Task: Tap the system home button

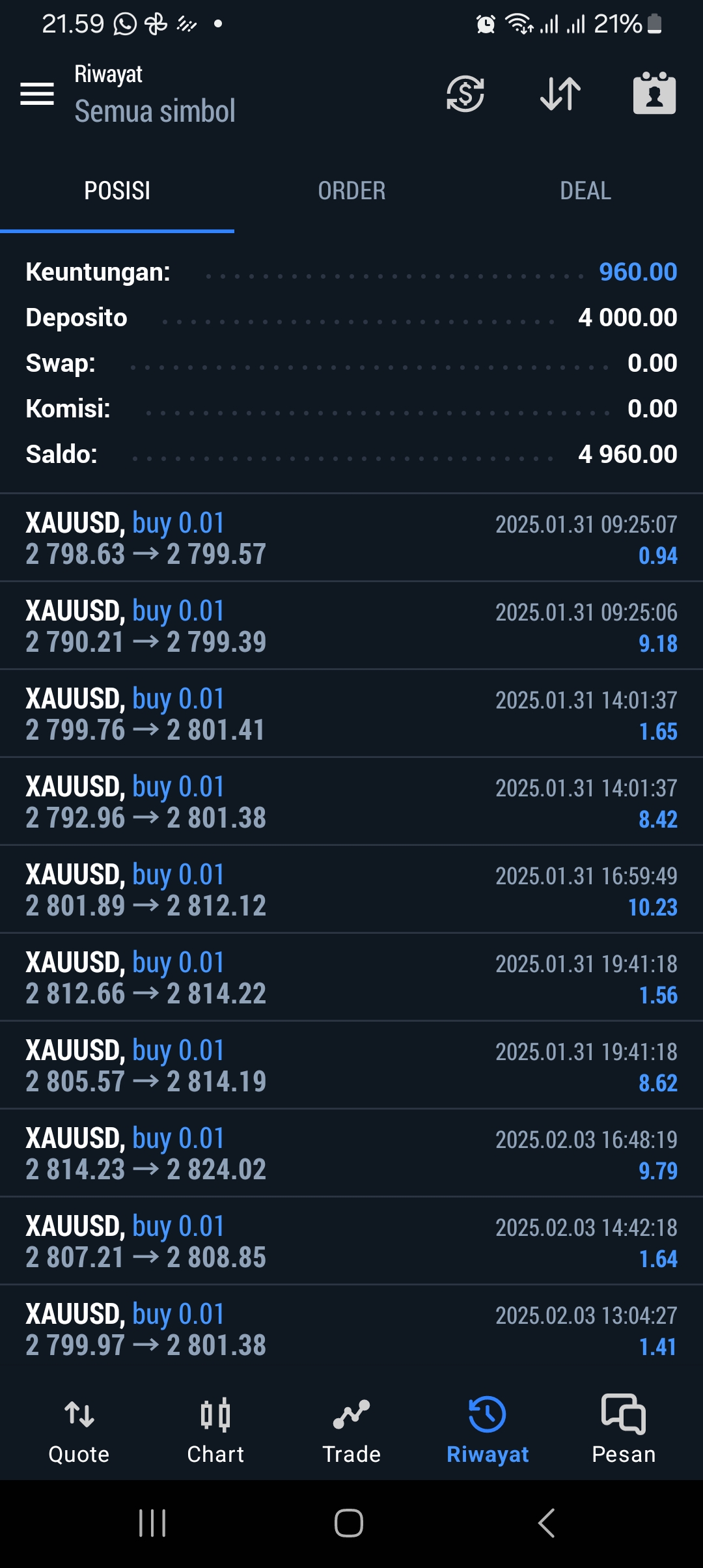Action: [x=349, y=1523]
